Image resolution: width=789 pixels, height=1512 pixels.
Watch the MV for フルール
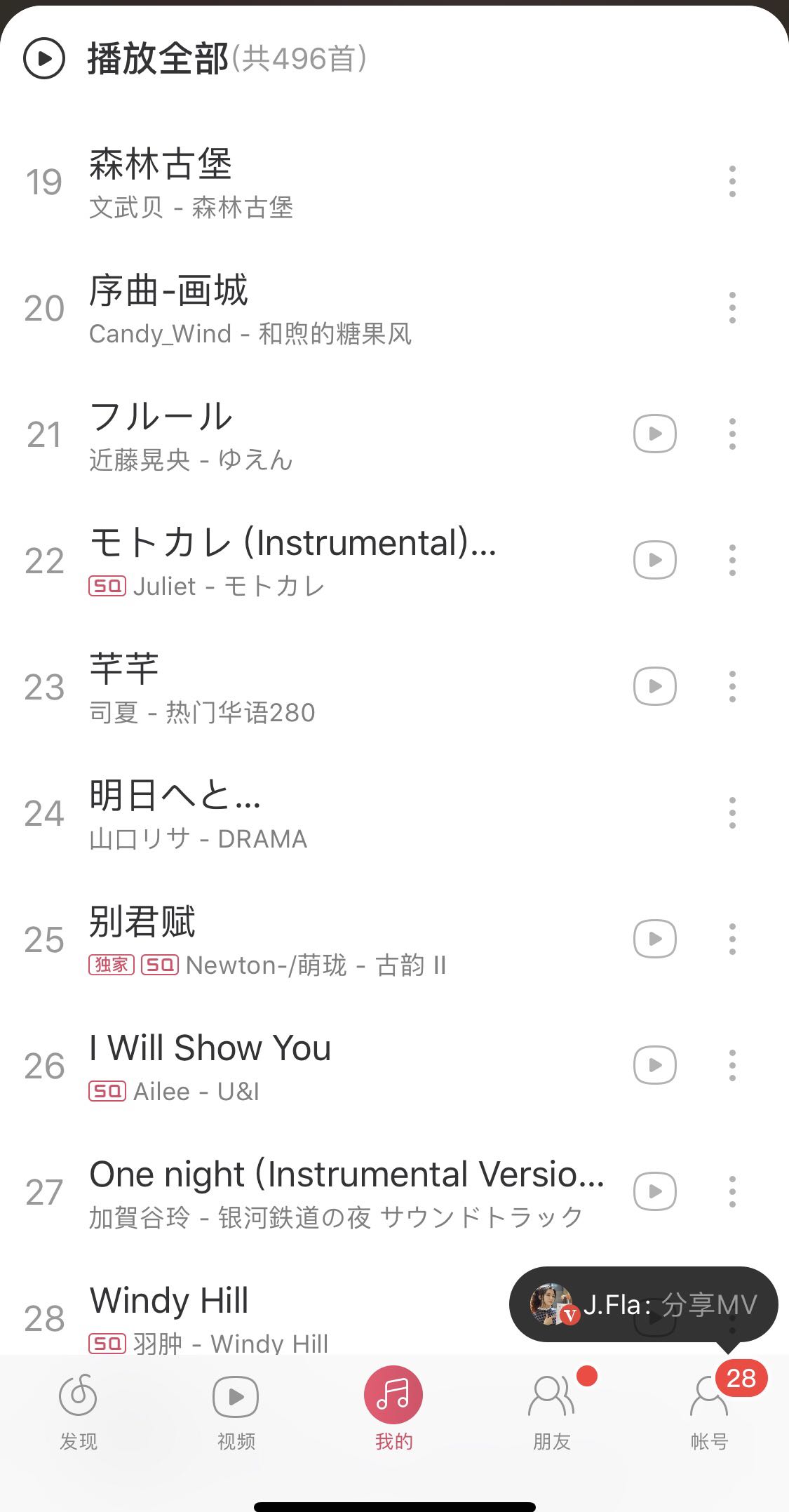(654, 434)
